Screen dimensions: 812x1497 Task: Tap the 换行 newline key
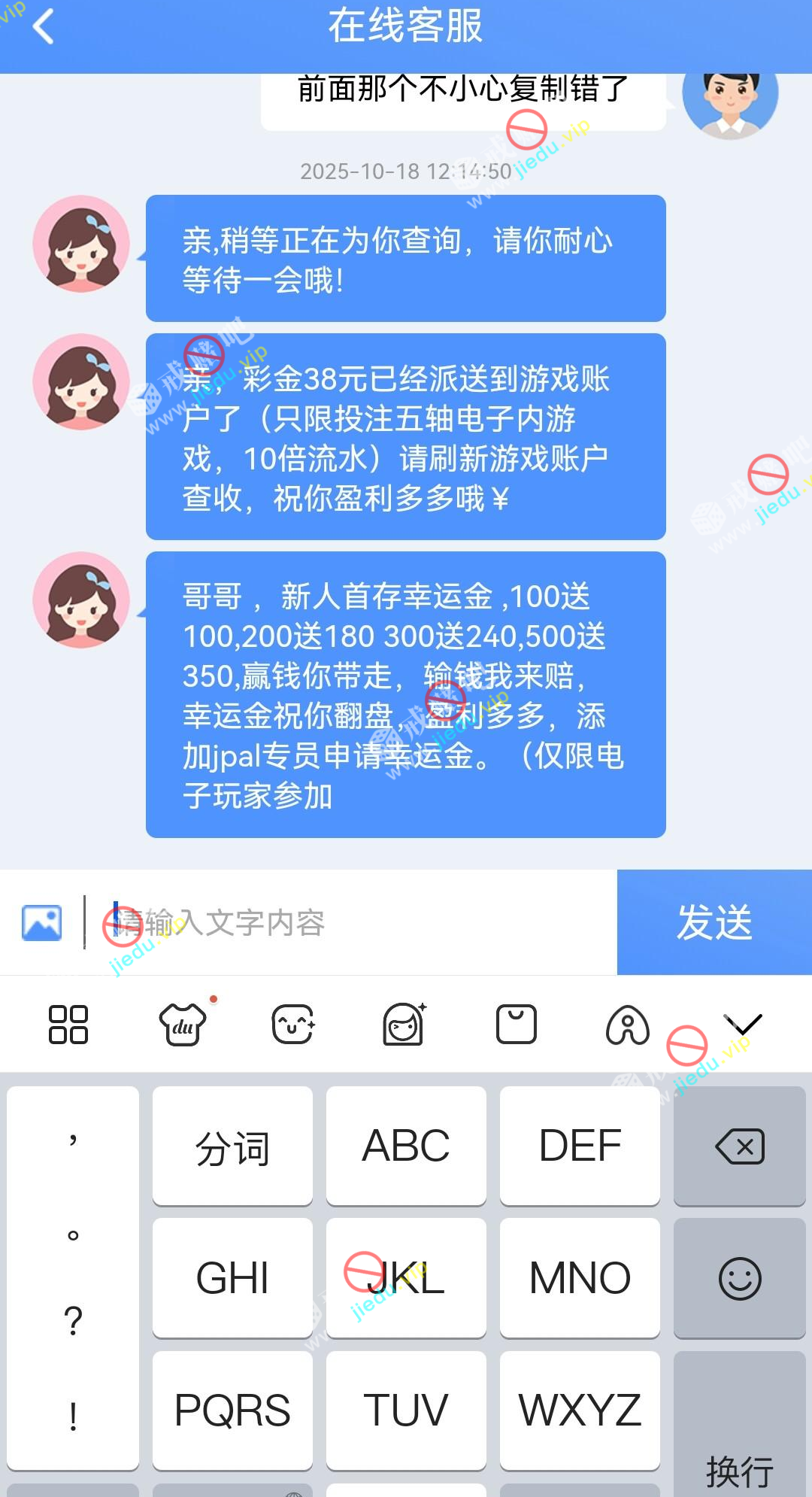pyautogui.click(x=740, y=1429)
